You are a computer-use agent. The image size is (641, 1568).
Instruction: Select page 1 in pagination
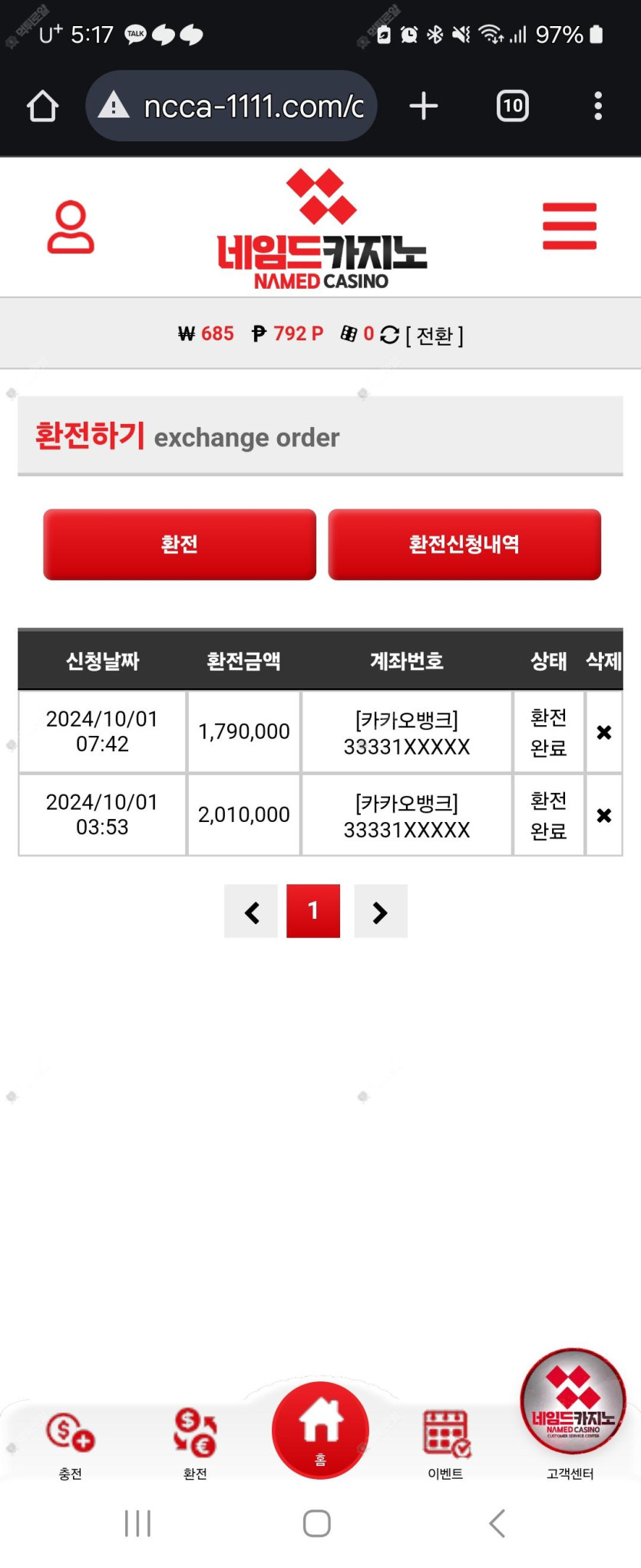[313, 911]
